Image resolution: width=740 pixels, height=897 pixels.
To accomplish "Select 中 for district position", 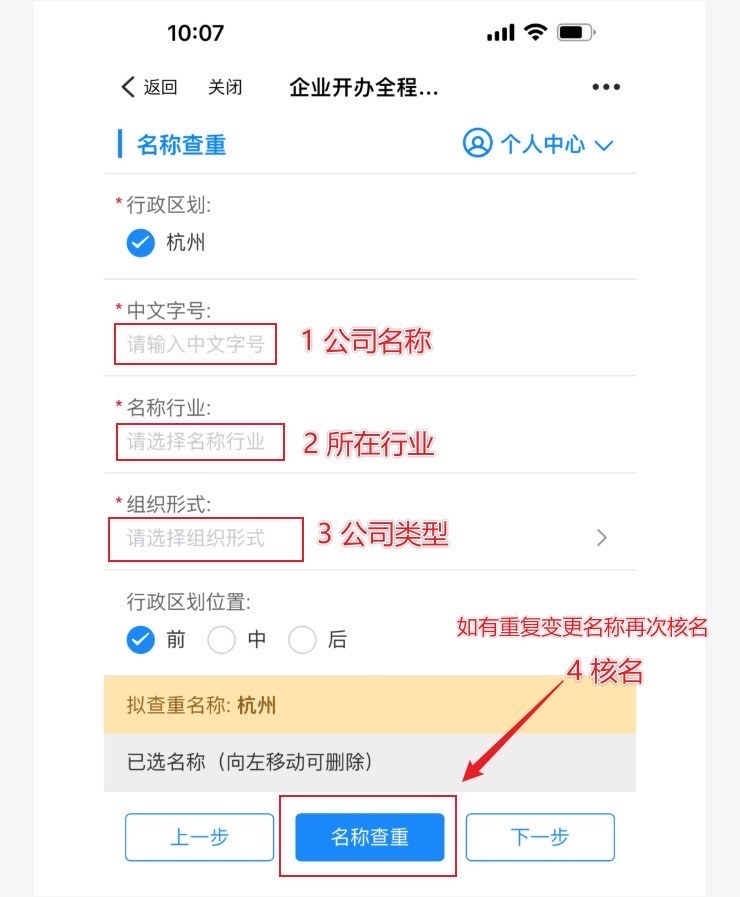I will point(221,640).
